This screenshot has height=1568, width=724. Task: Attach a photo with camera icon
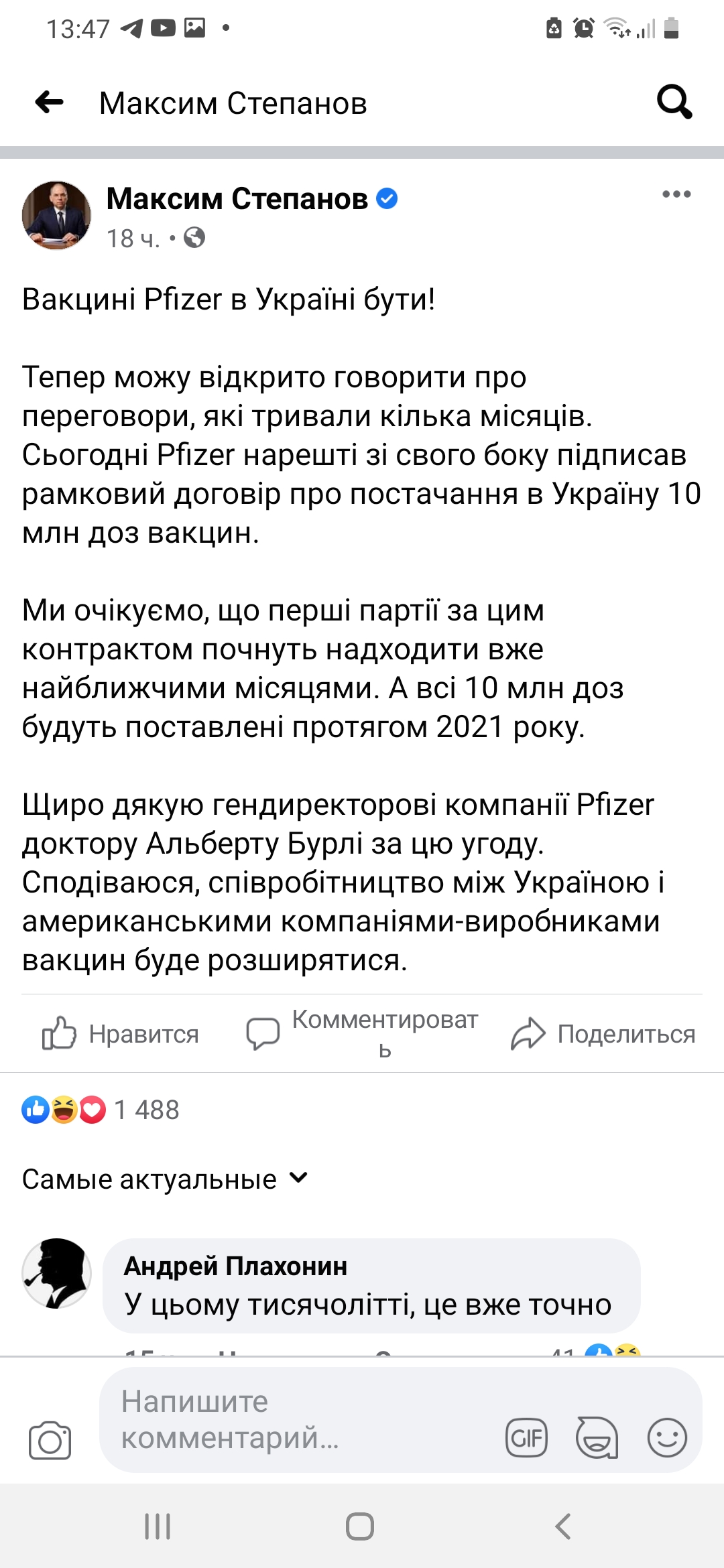[50, 1439]
